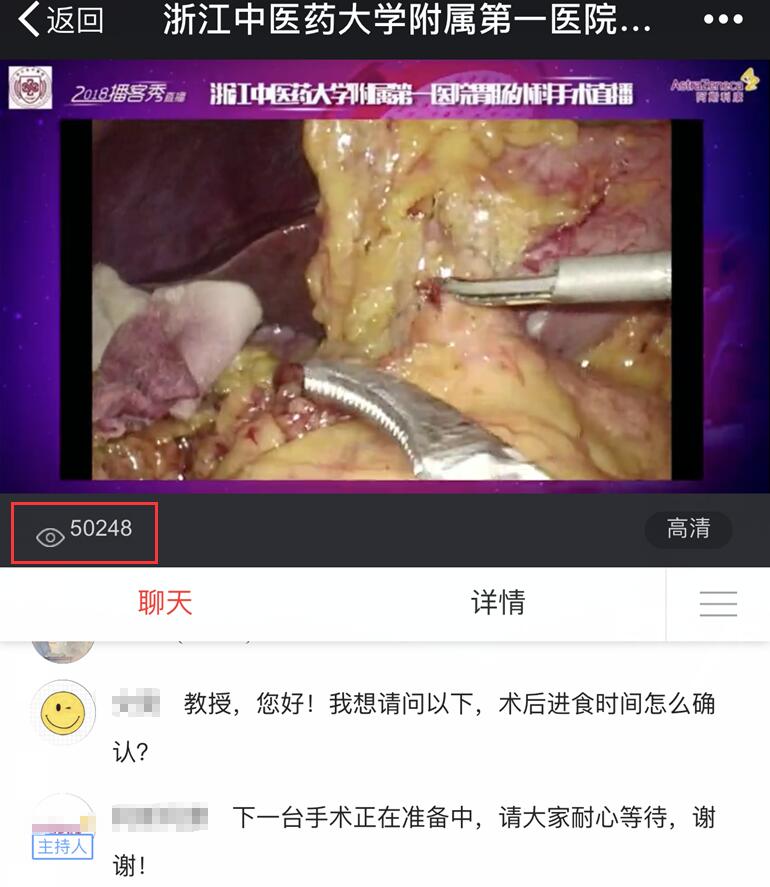770x887 pixels.
Task: Switch to the 详情 tab
Action: coord(498,603)
